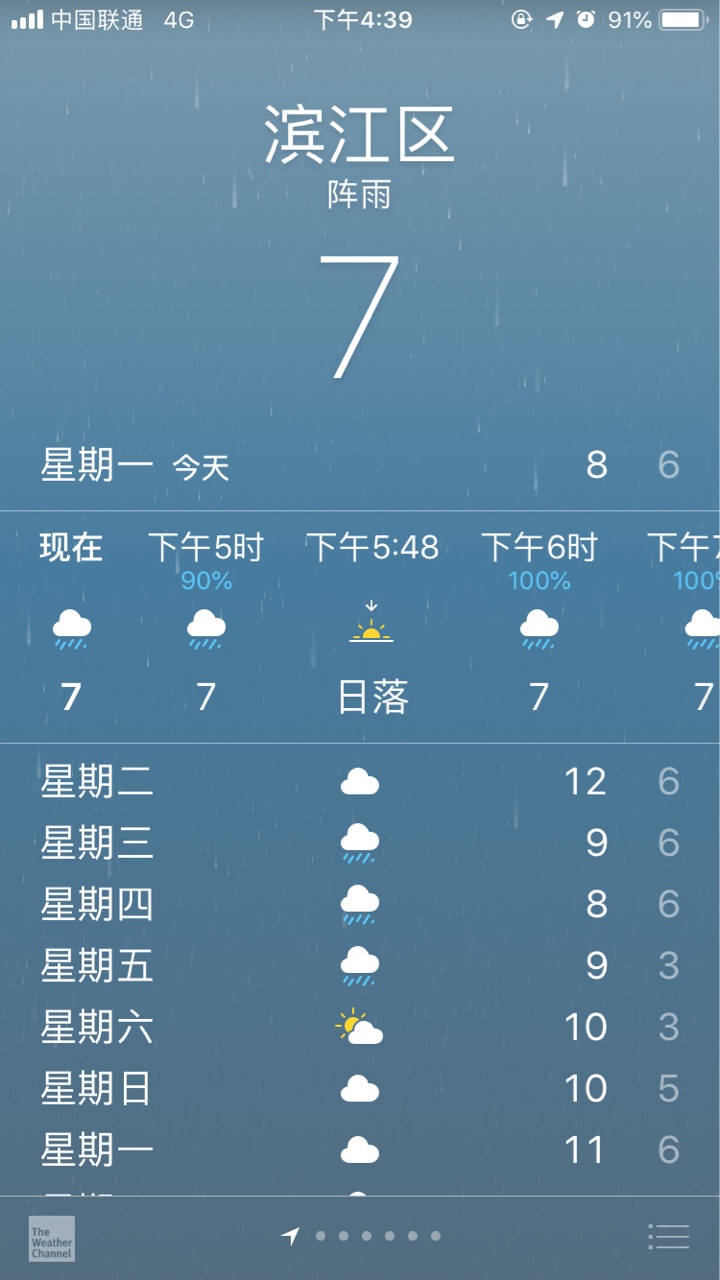Open The Weather Channel link
Image resolution: width=720 pixels, height=1280 pixels.
(x=51, y=1238)
